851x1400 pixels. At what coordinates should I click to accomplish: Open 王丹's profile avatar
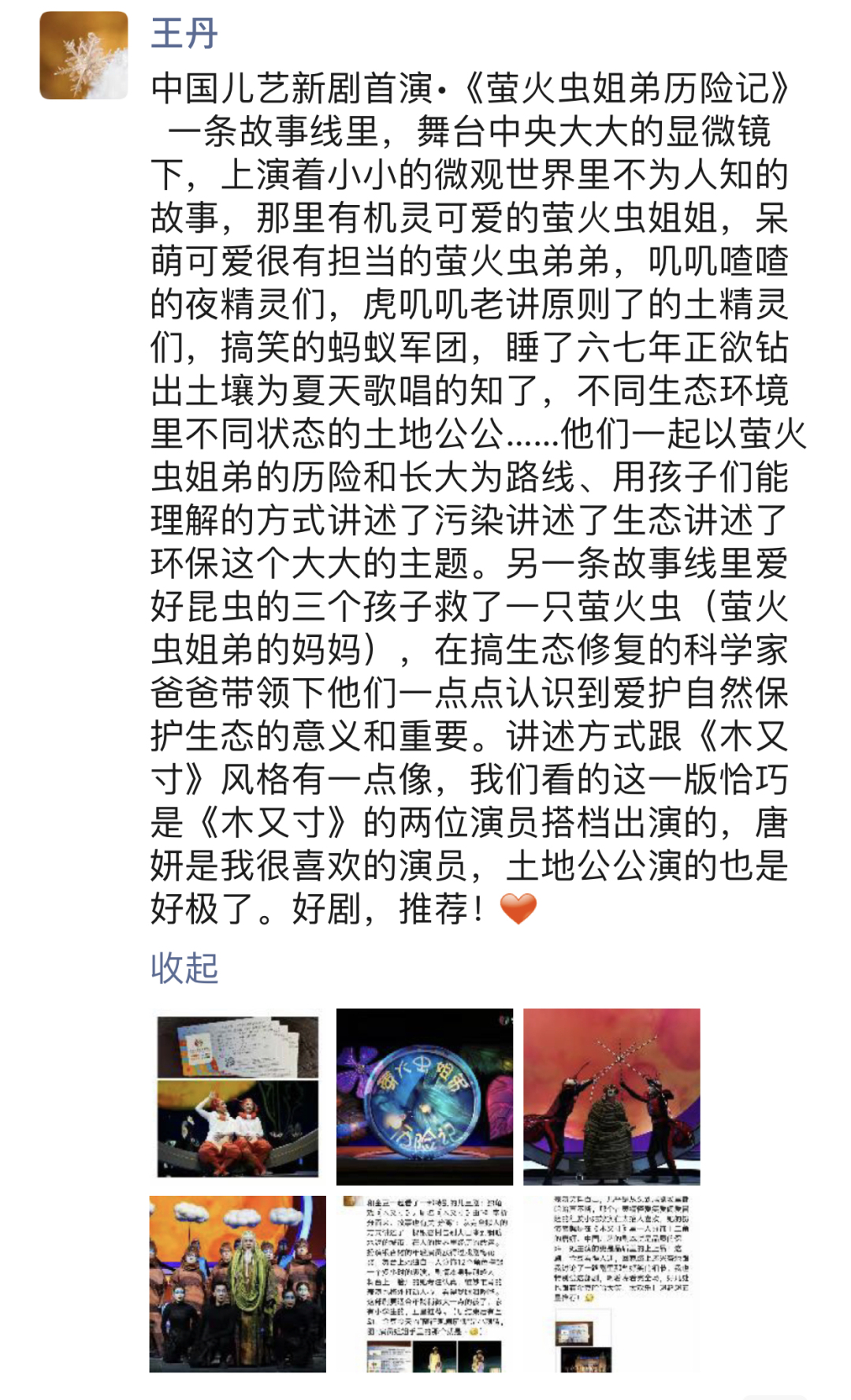(84, 55)
